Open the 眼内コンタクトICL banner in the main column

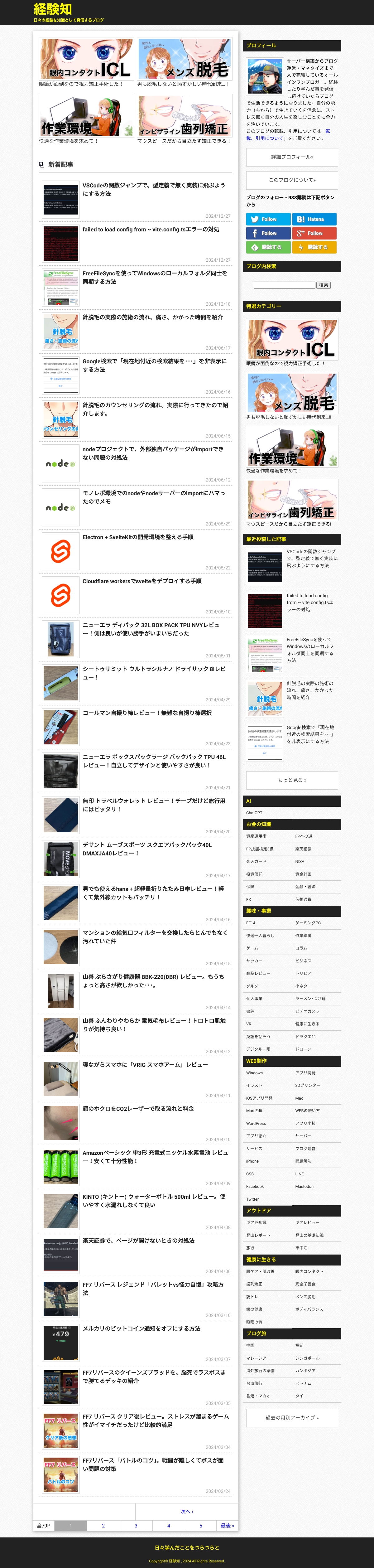(x=86, y=59)
